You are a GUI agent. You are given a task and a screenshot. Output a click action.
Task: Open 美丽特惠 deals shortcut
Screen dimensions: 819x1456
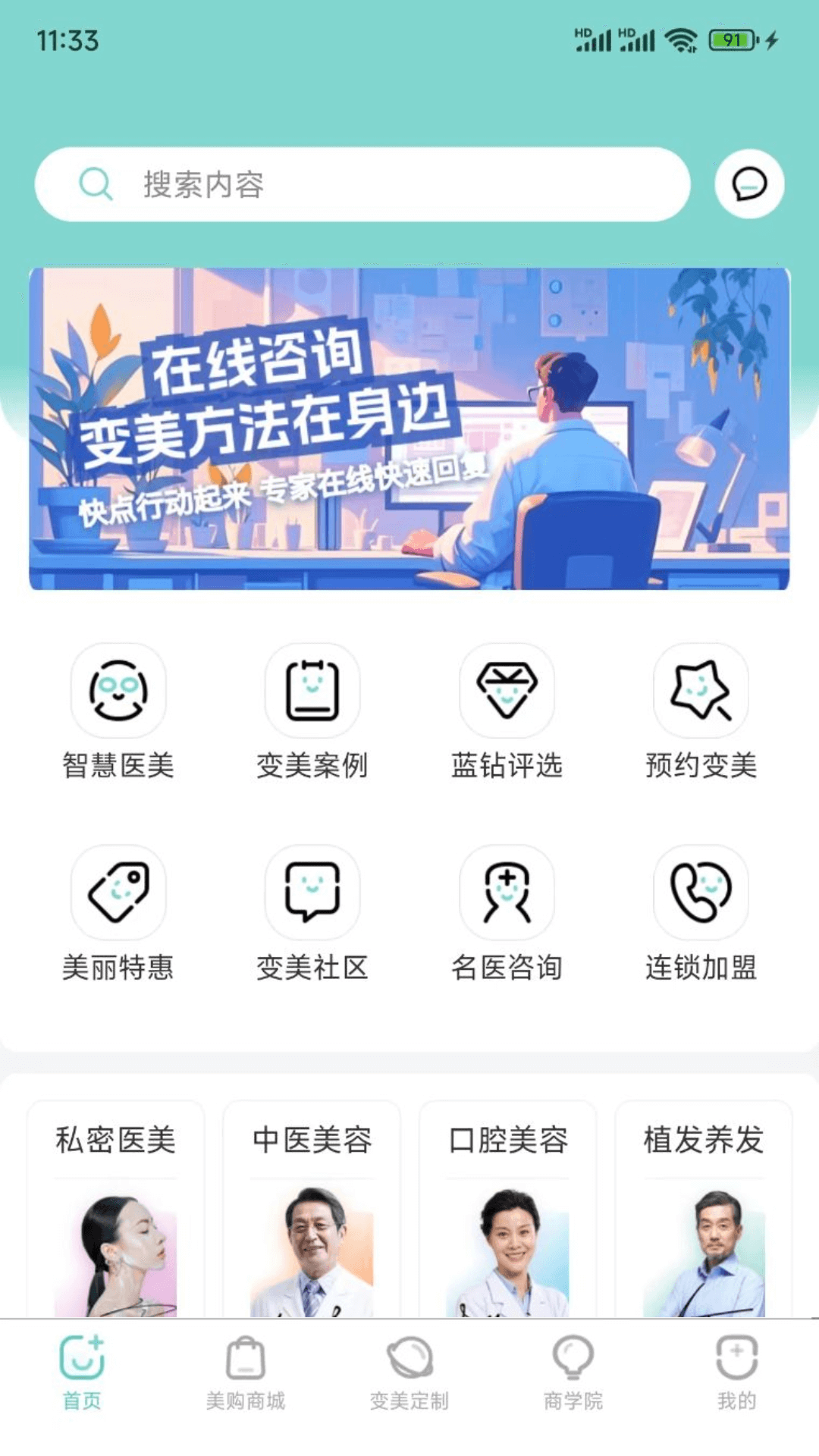[x=118, y=915]
